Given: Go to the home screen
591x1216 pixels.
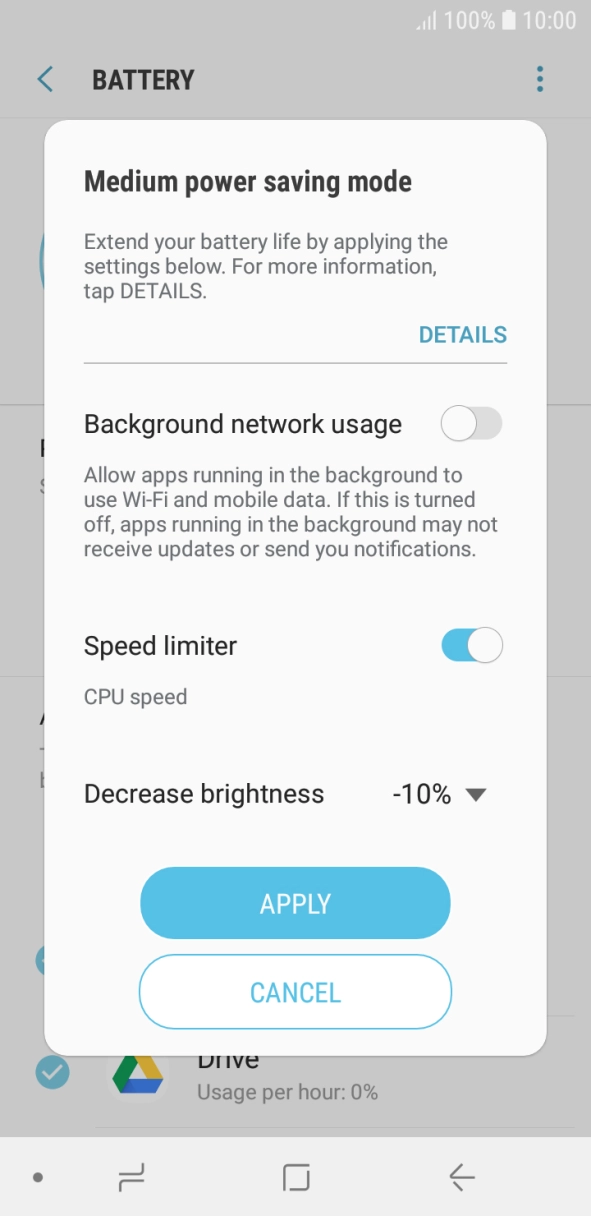Looking at the screenshot, I should tap(296, 1178).
